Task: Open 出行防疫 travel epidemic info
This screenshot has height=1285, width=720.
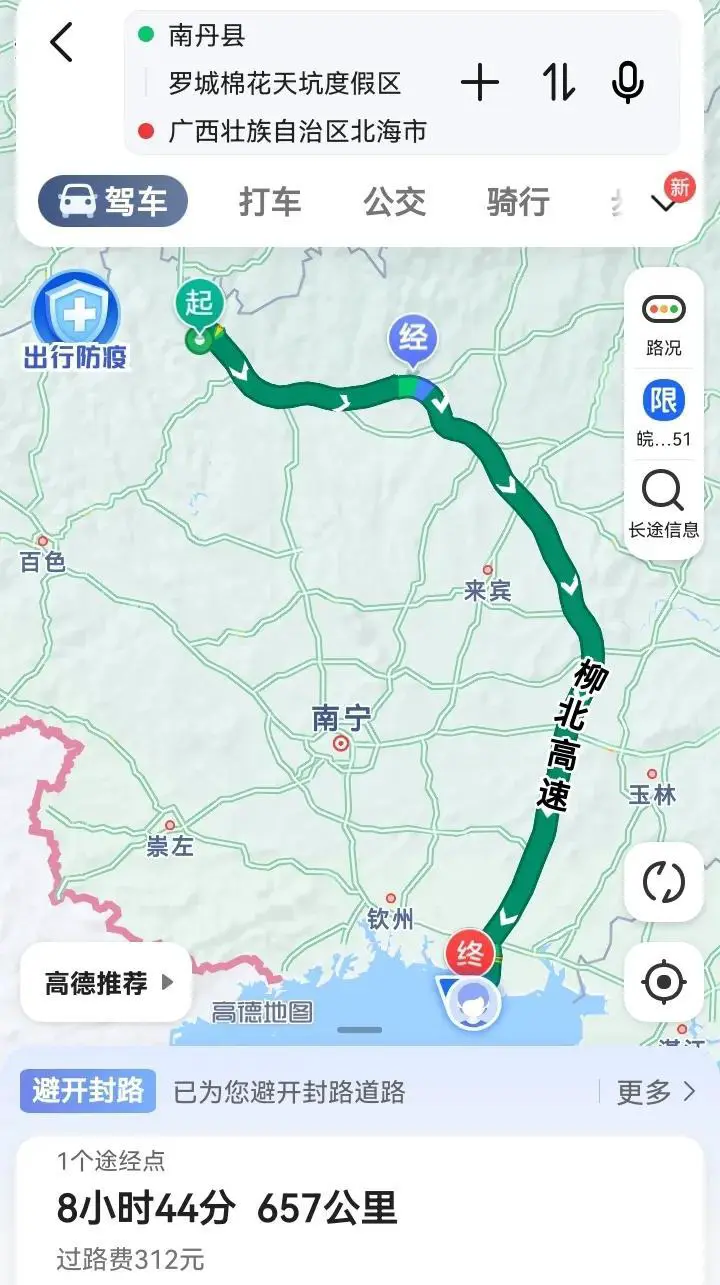Action: pyautogui.click(x=76, y=322)
